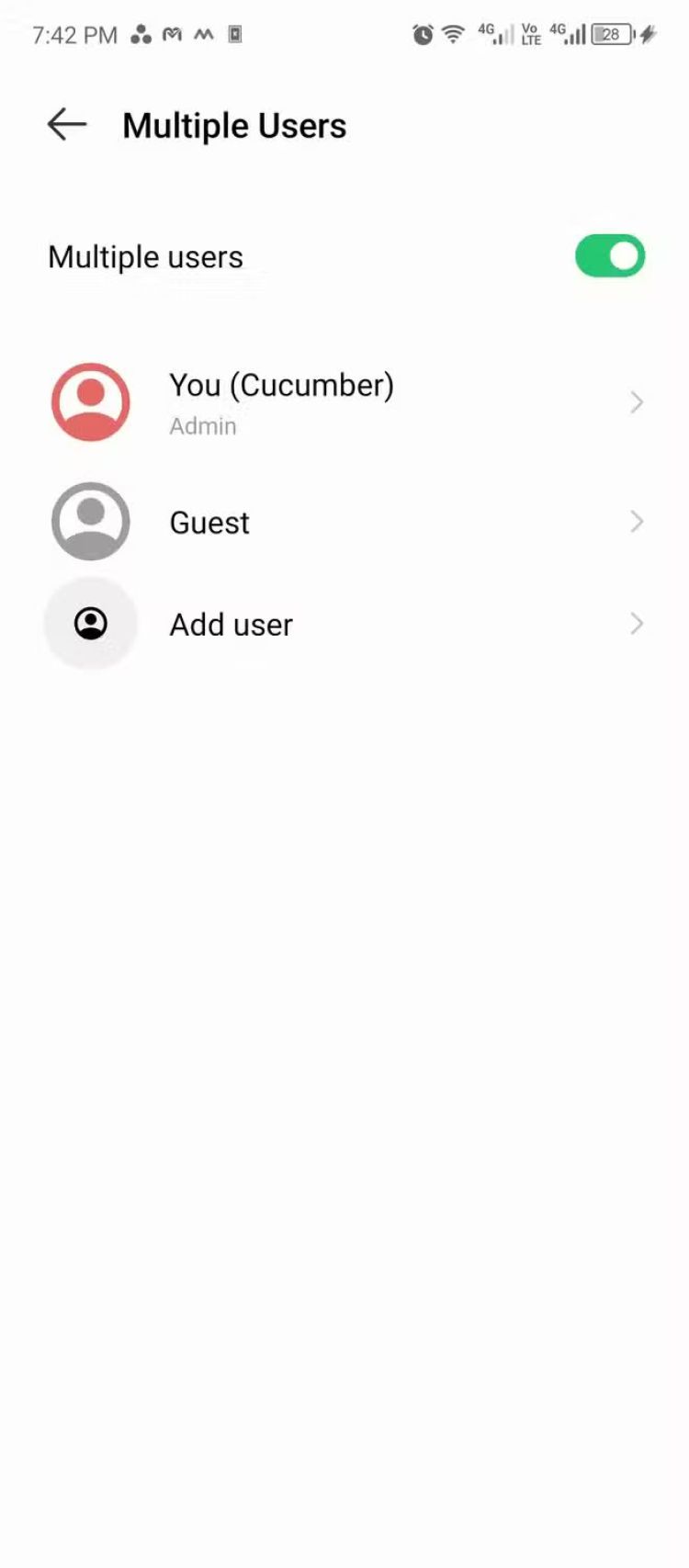Go back from Multiple Users screen
Viewport: 689px width, 1568px height.
67,124
